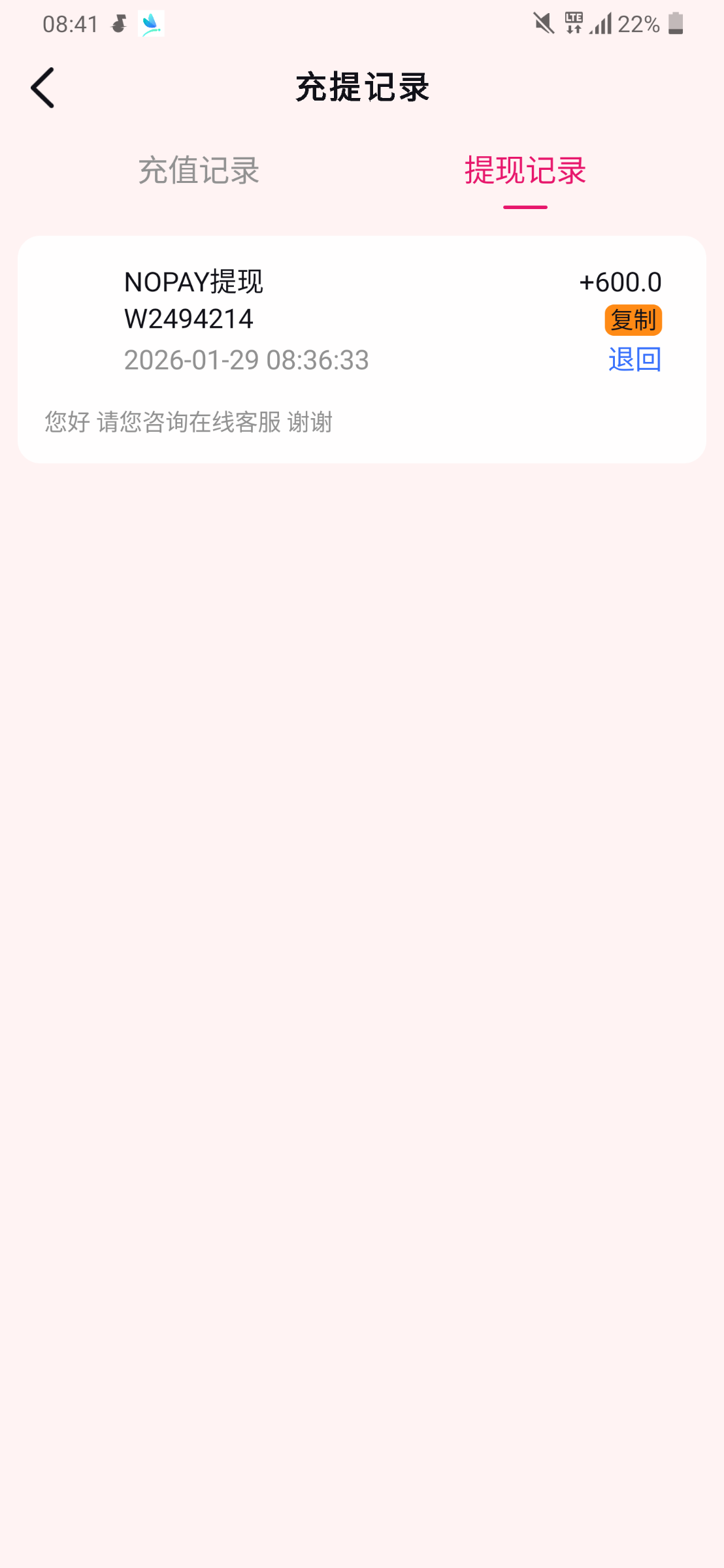The height and width of the screenshot is (1568, 724).
Task: Switch to the 充值记录 tab
Action: pos(199,172)
